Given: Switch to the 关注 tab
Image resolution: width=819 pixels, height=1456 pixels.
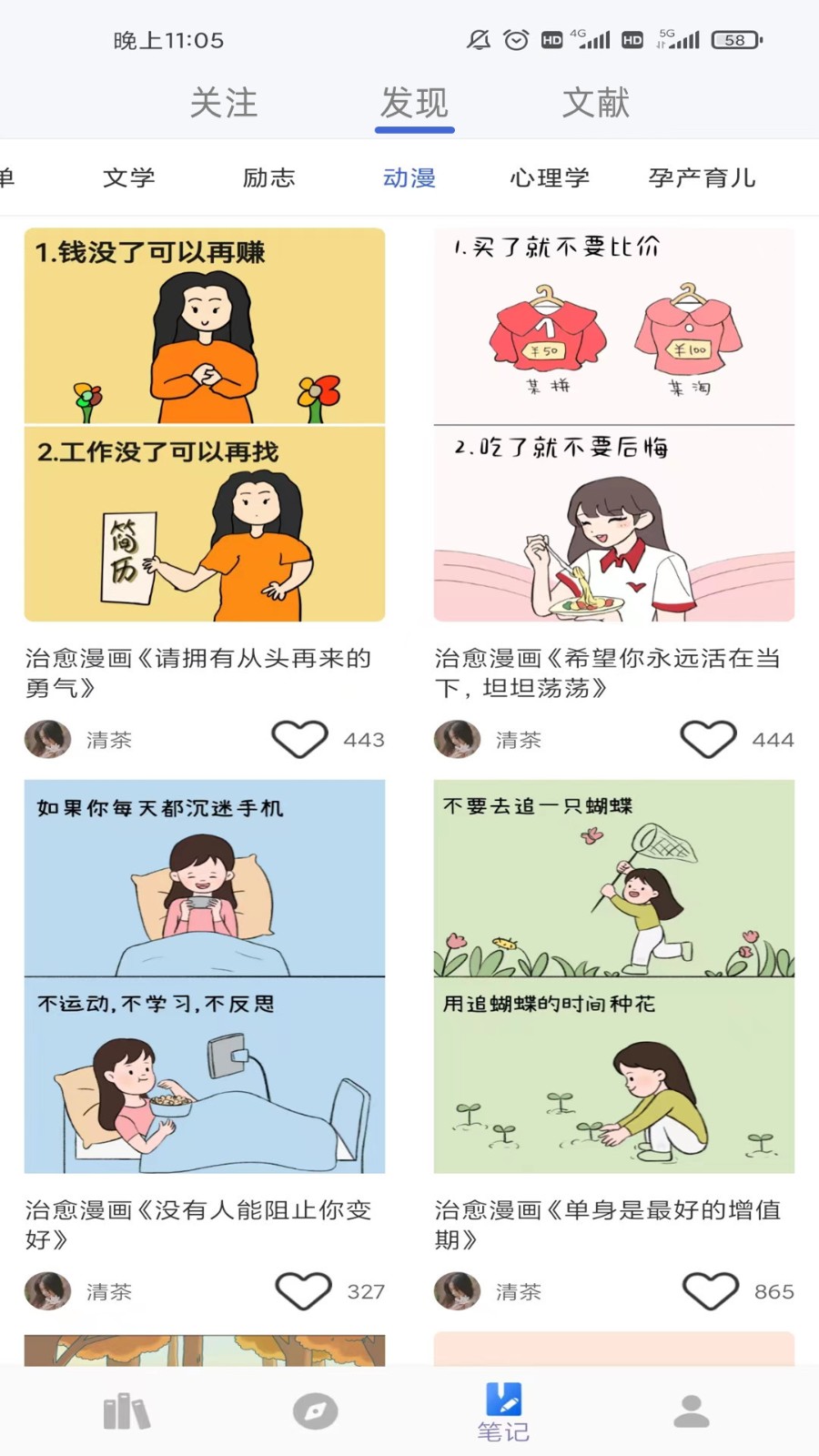Looking at the screenshot, I should pos(223,103).
